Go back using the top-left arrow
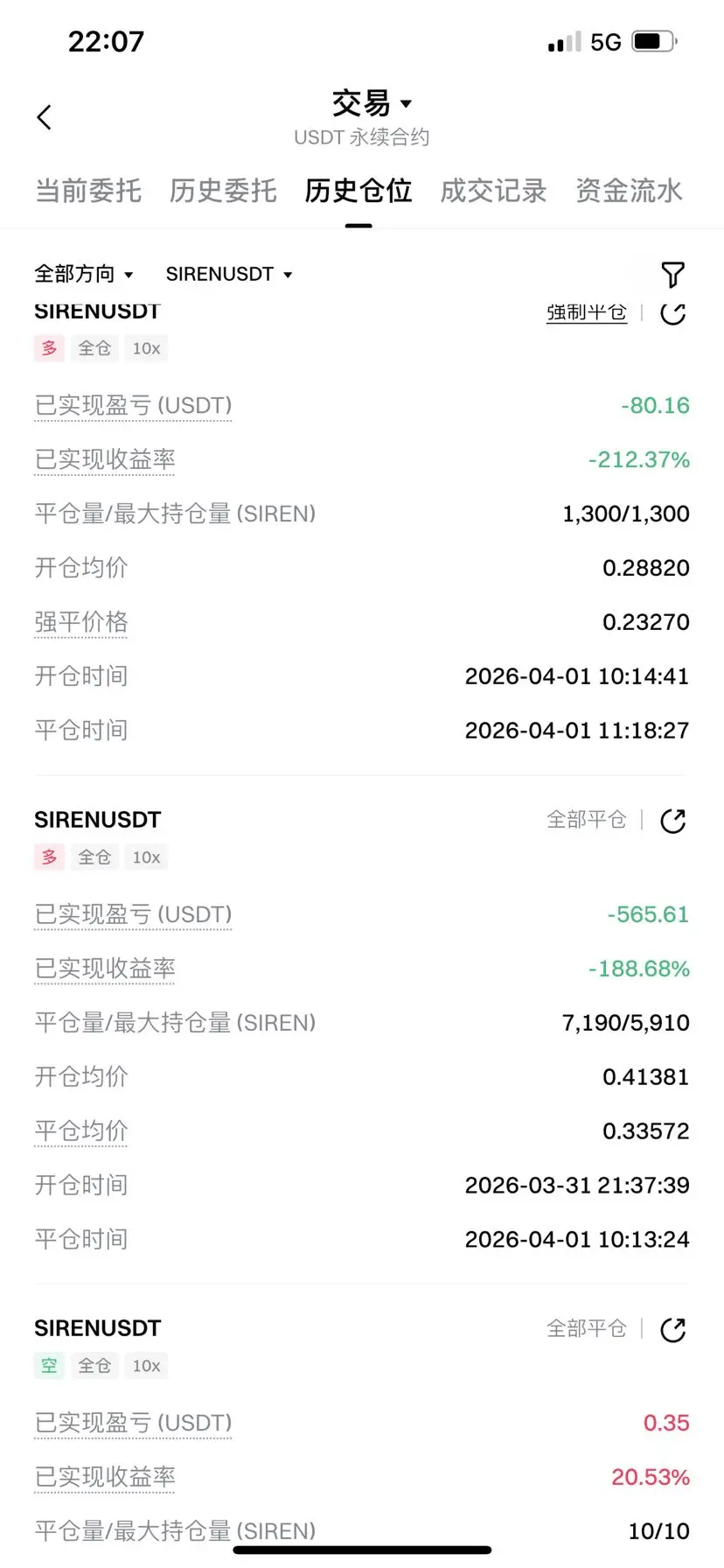724x1568 pixels. [45, 117]
